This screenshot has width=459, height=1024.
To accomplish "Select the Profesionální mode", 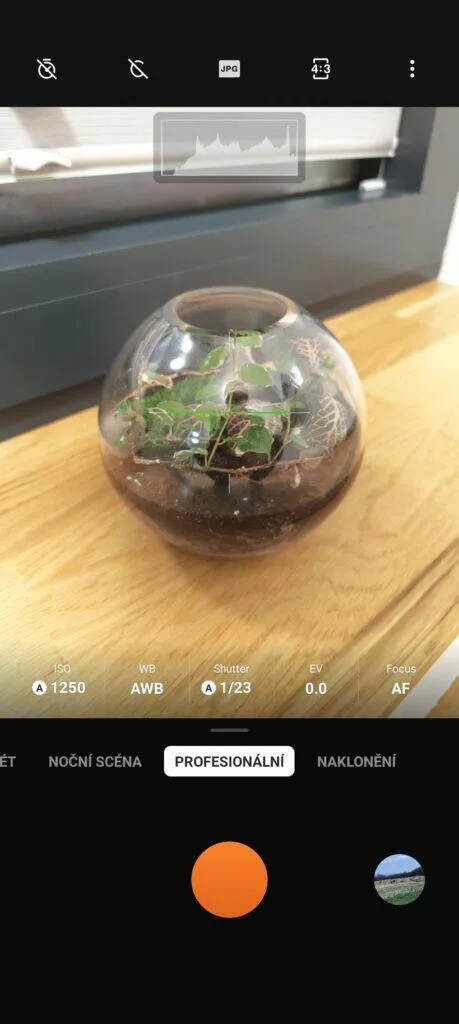I will 229,761.
